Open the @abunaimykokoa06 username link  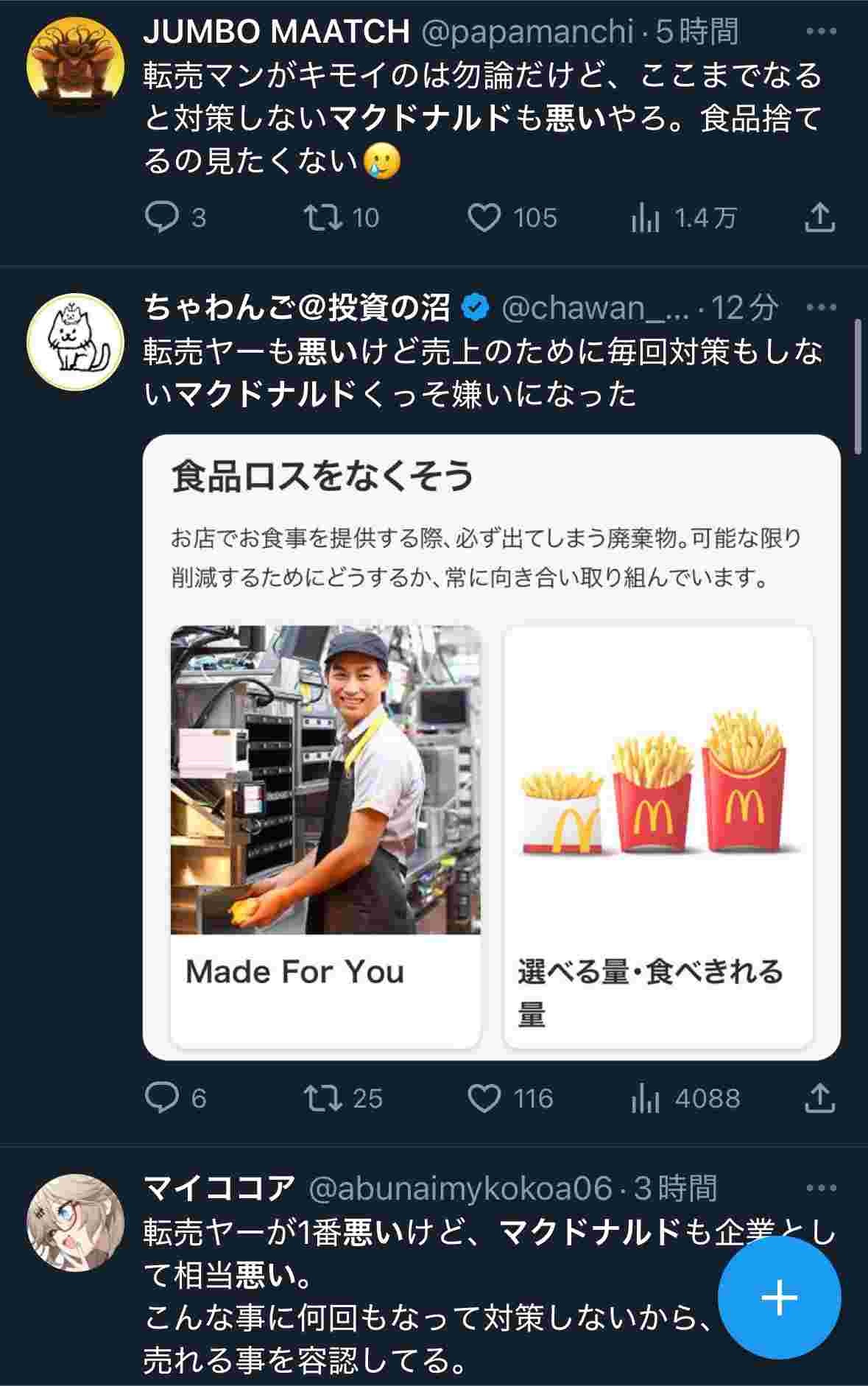coord(459,1188)
